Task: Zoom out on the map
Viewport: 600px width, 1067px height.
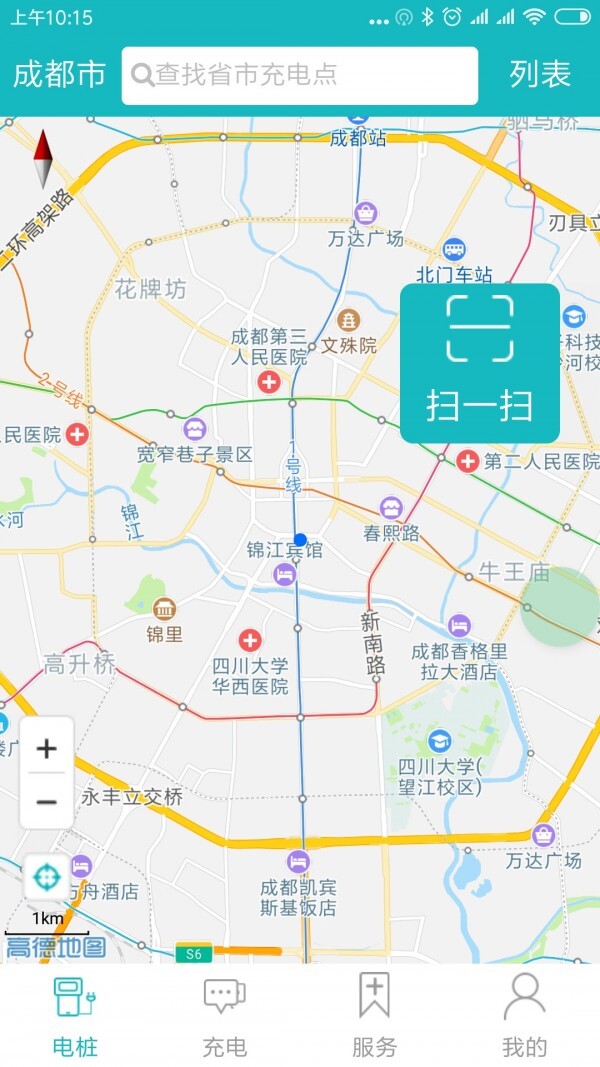Action: 47,802
